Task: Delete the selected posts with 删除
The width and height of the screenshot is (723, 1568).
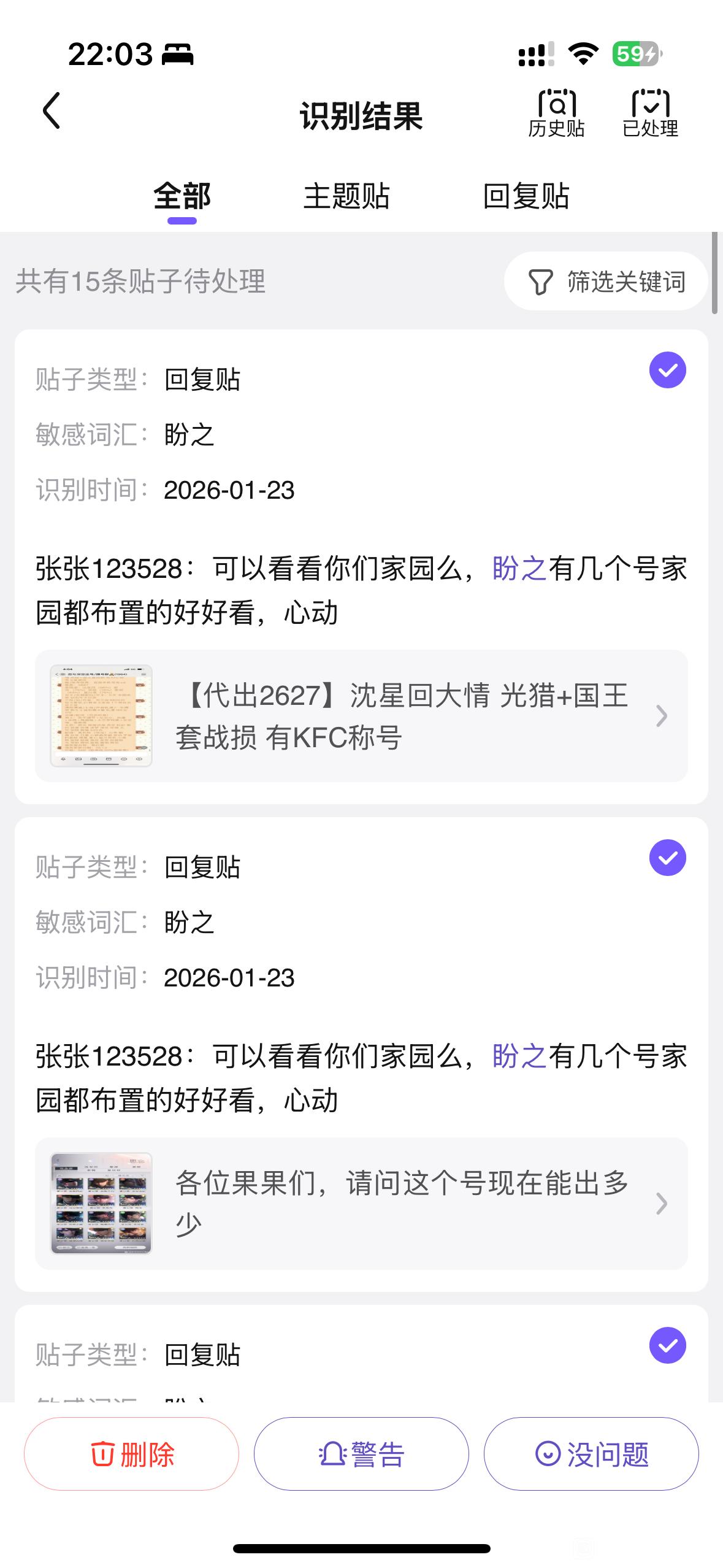Action: click(131, 1454)
